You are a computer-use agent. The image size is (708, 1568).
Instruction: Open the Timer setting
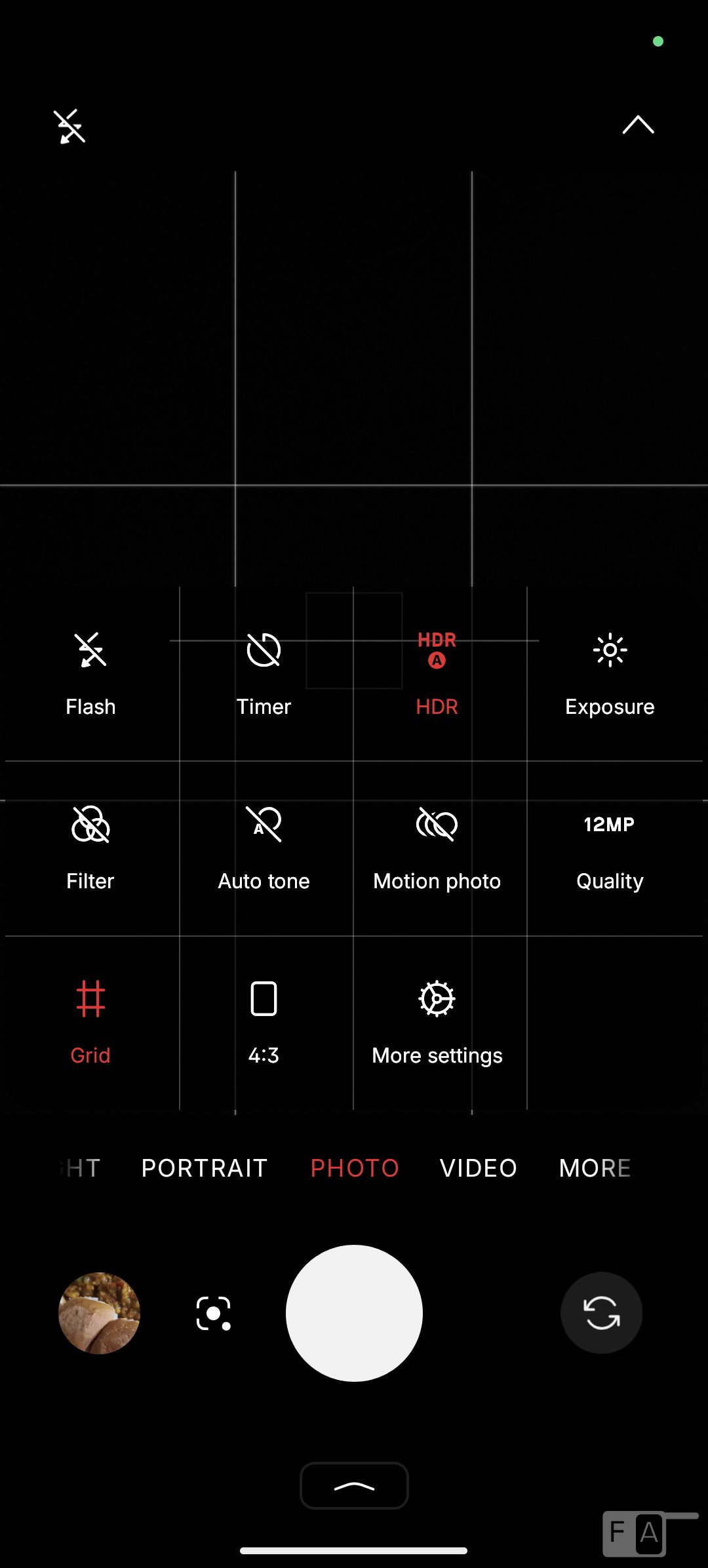click(264, 673)
